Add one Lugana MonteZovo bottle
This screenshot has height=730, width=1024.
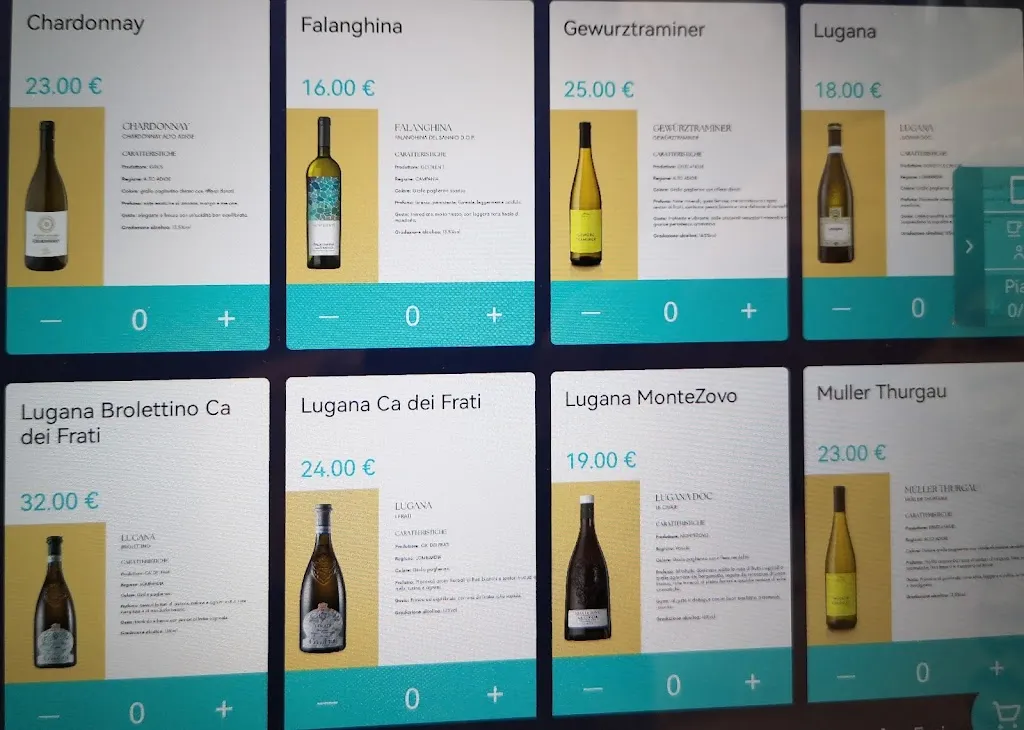pyautogui.click(x=753, y=682)
